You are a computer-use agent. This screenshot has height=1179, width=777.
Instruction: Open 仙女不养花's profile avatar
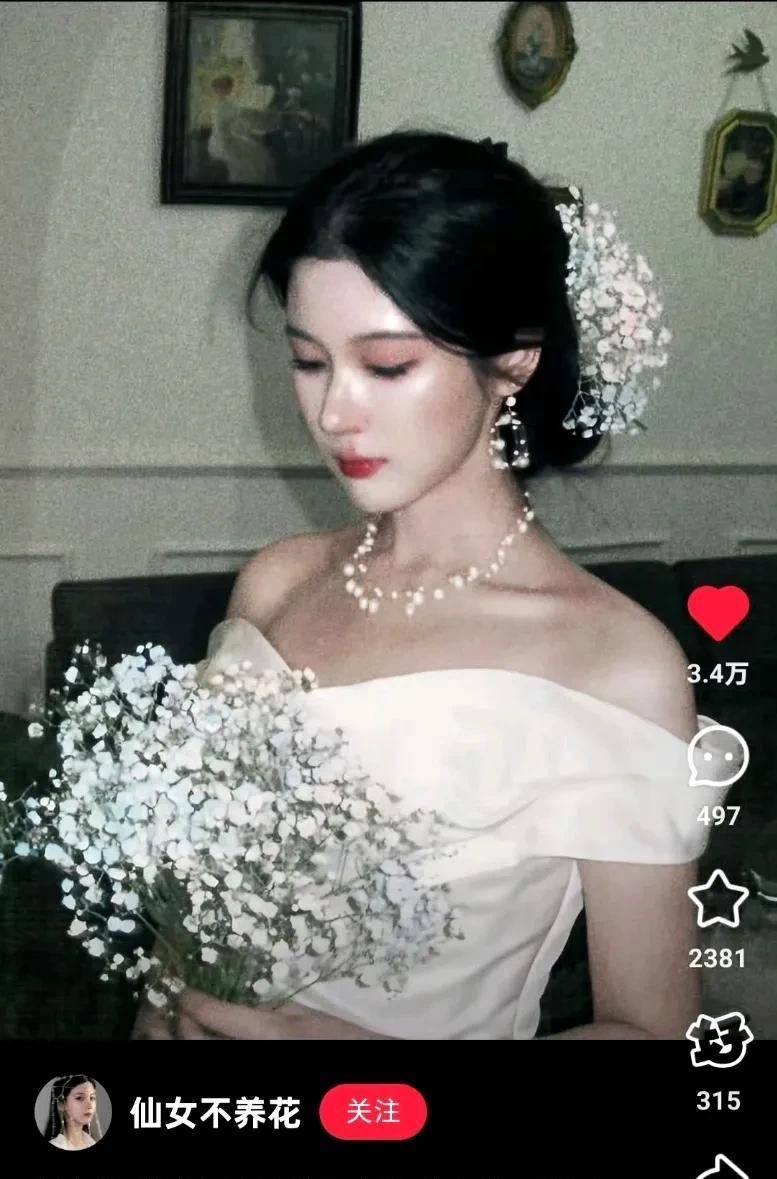pos(73,1112)
